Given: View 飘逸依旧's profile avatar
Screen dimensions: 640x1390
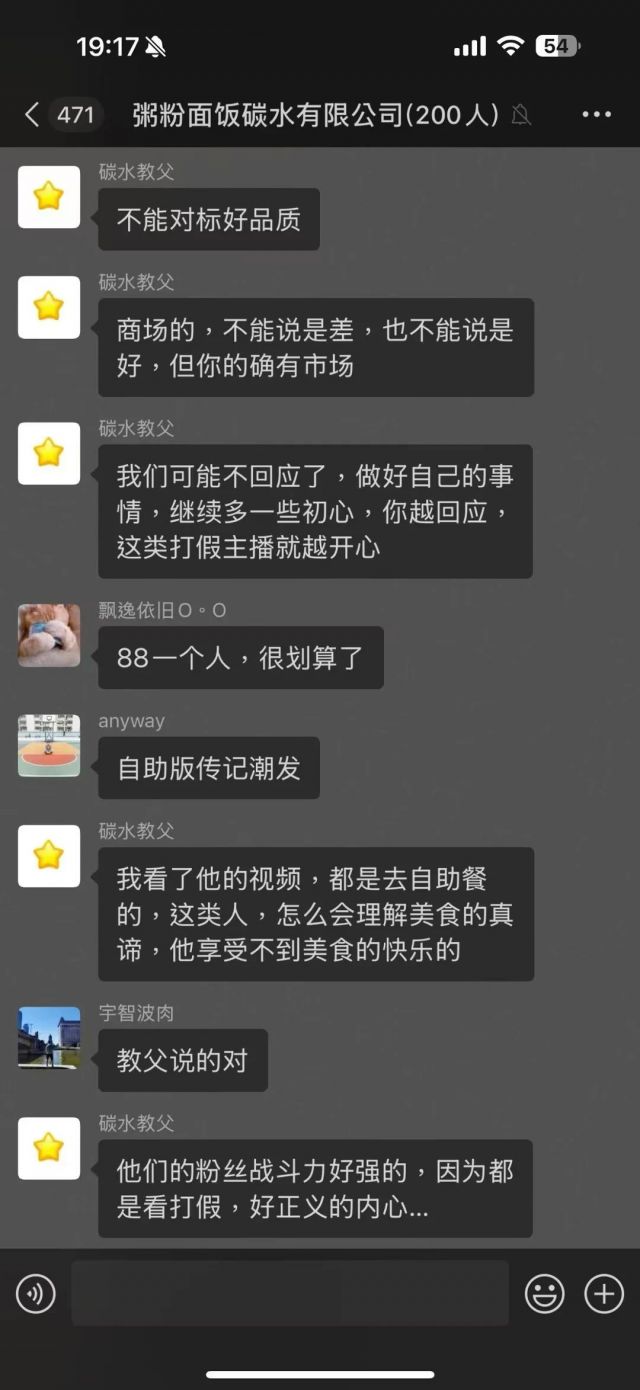Looking at the screenshot, I should pos(49,635).
